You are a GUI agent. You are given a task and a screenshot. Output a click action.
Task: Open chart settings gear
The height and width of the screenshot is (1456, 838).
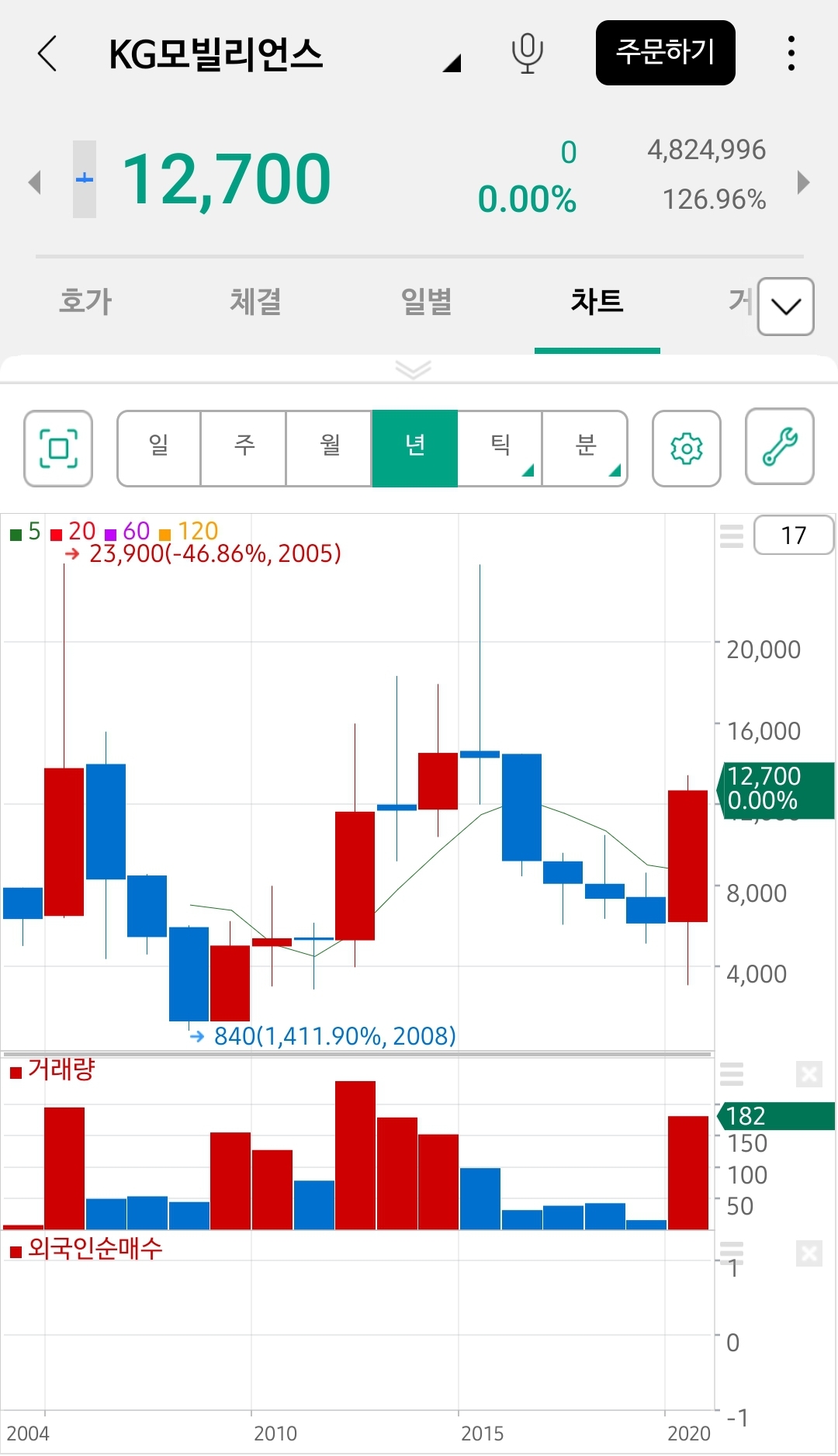686,449
